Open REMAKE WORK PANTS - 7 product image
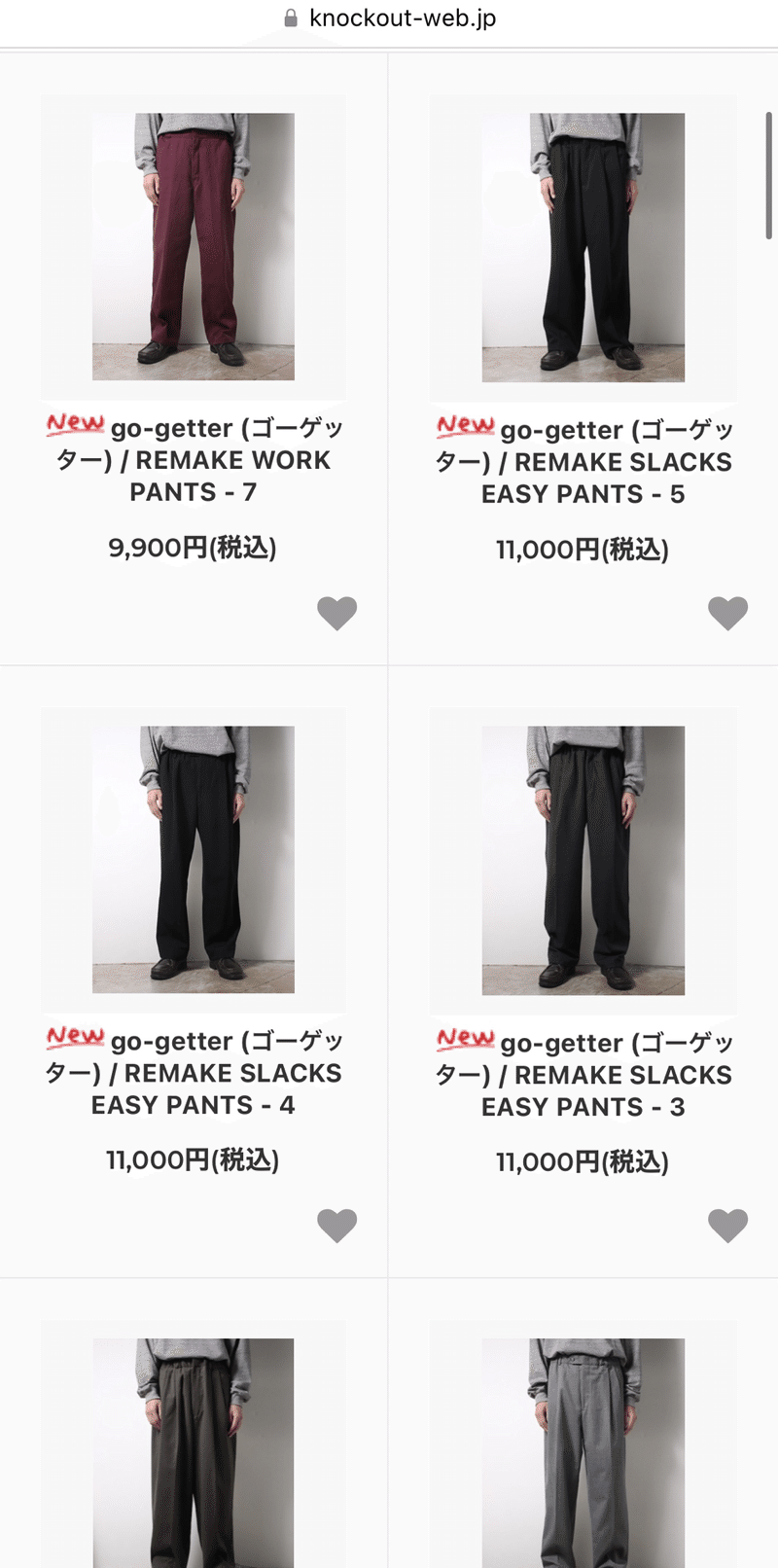Image resolution: width=778 pixels, height=1568 pixels. pyautogui.click(x=194, y=246)
